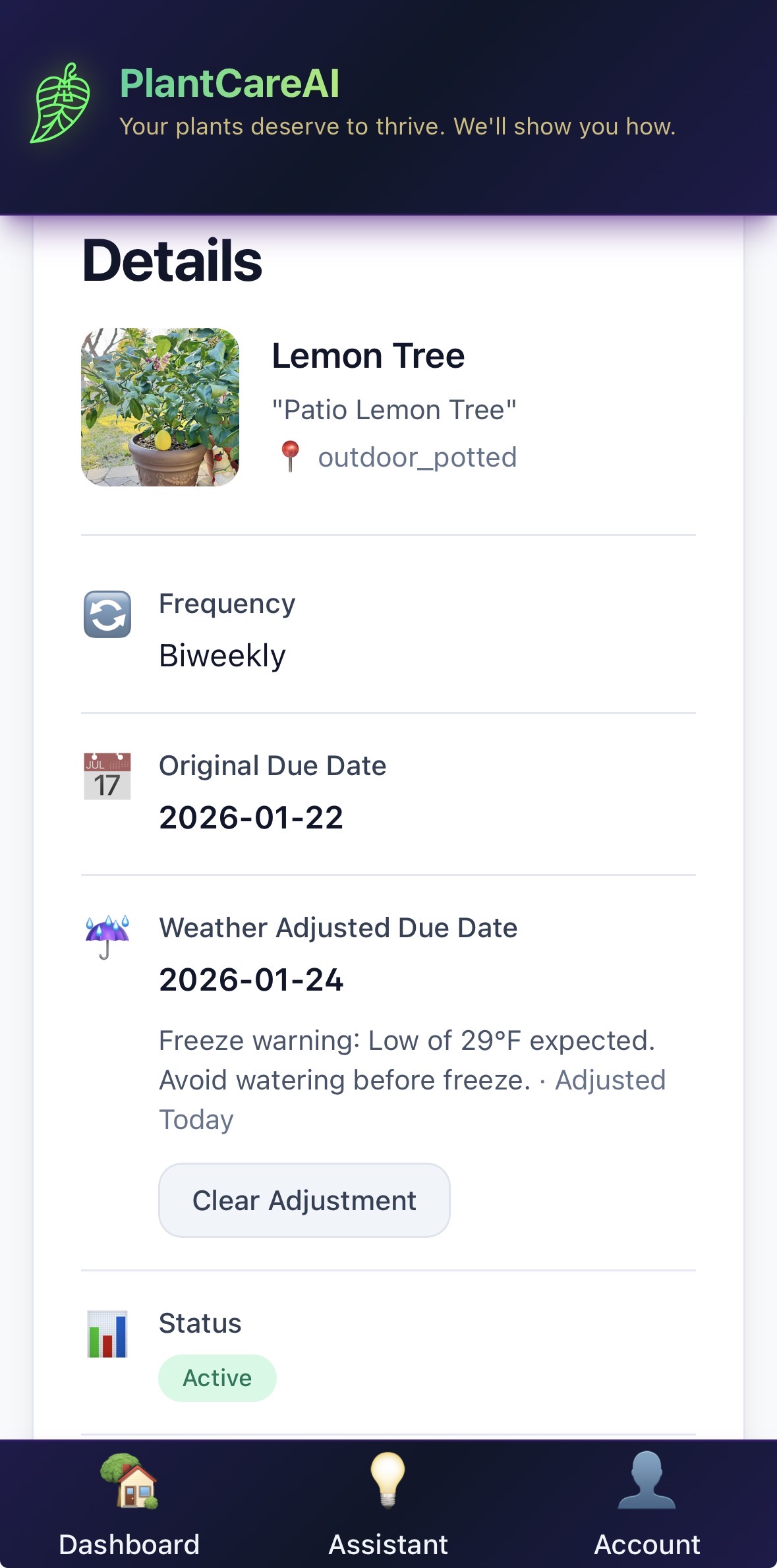
Task: Switch to the Dashboard tab
Action: [x=130, y=1543]
